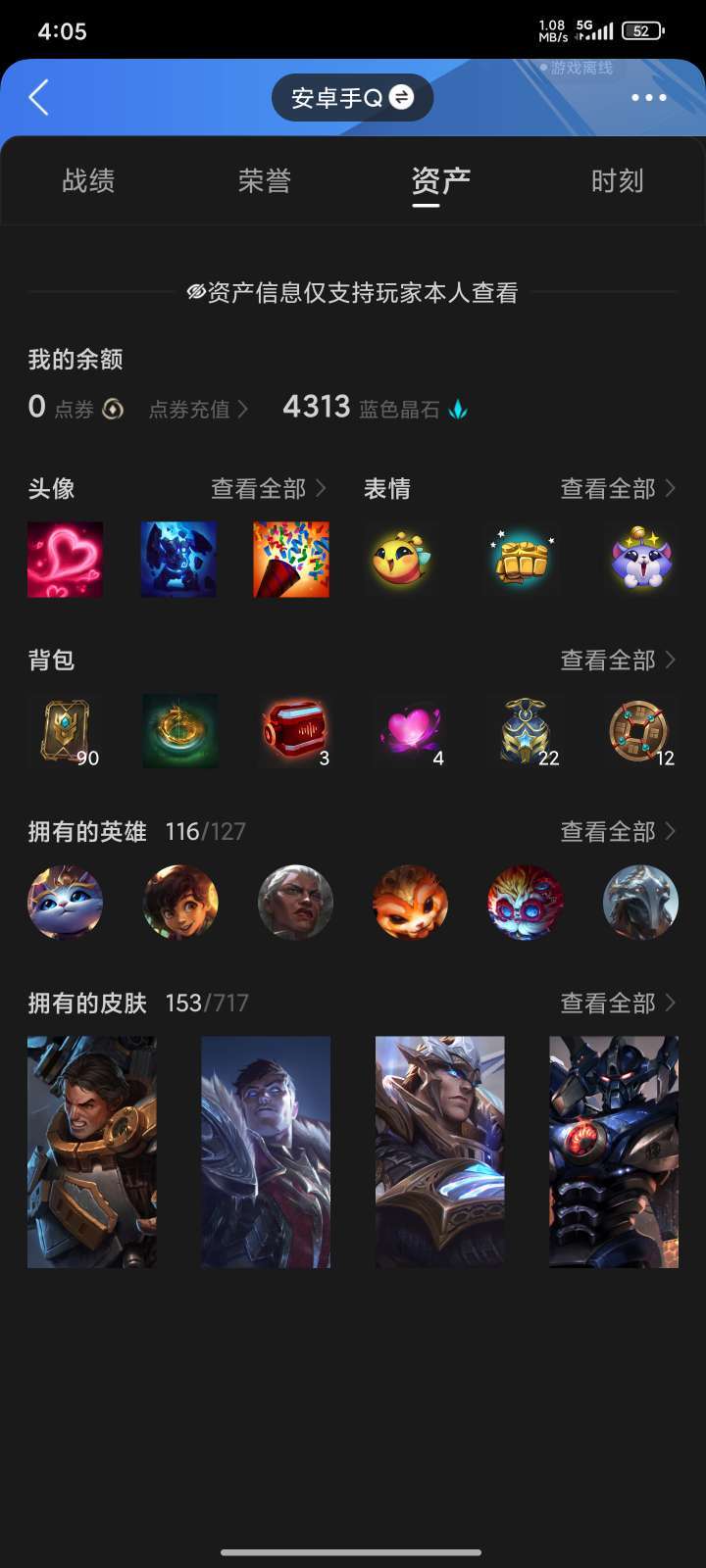Go back with the top-left arrow

pyautogui.click(x=39, y=97)
